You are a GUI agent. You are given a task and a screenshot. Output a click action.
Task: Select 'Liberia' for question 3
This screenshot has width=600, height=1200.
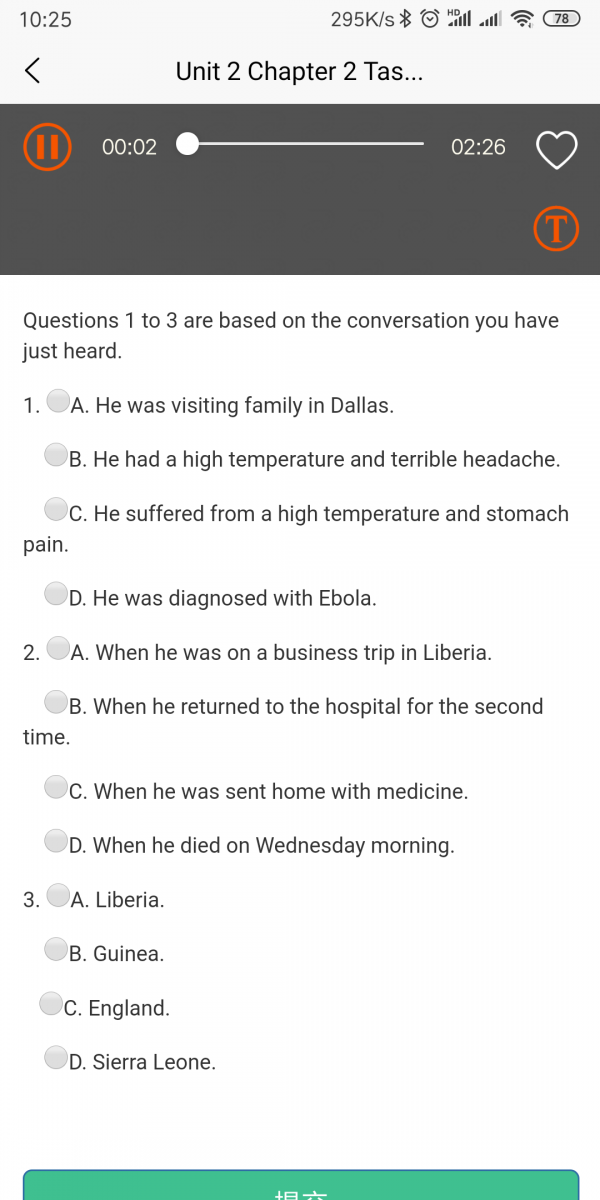pos(58,896)
